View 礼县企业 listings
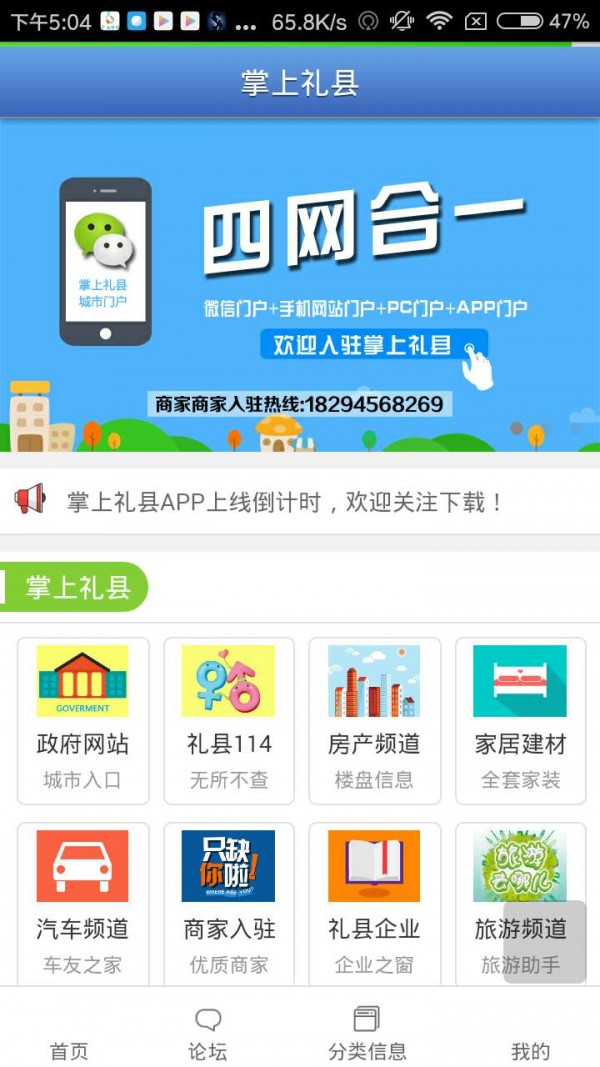Viewport: 600px width, 1067px height. pos(374,905)
